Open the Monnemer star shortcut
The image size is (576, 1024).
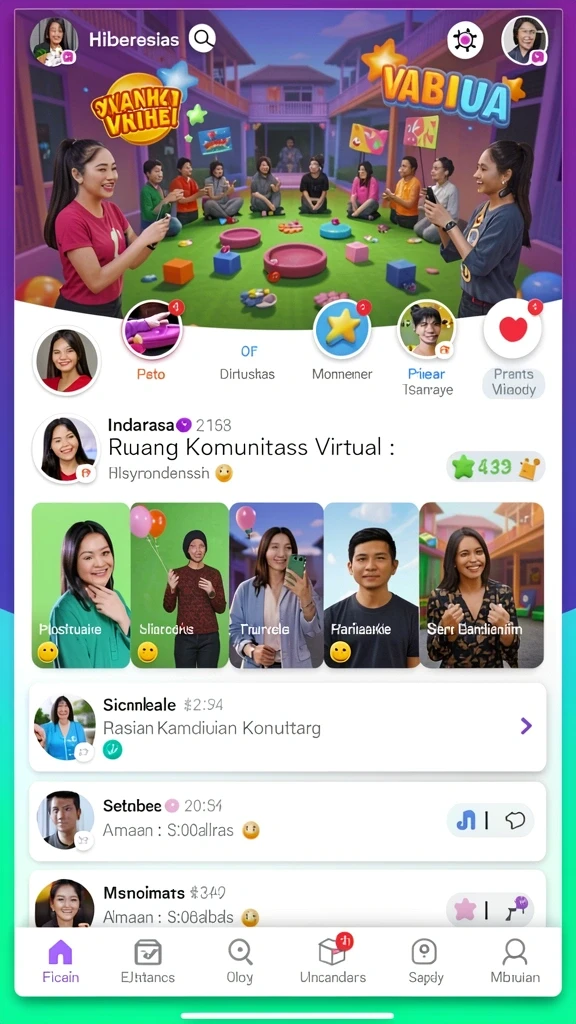[x=342, y=330]
